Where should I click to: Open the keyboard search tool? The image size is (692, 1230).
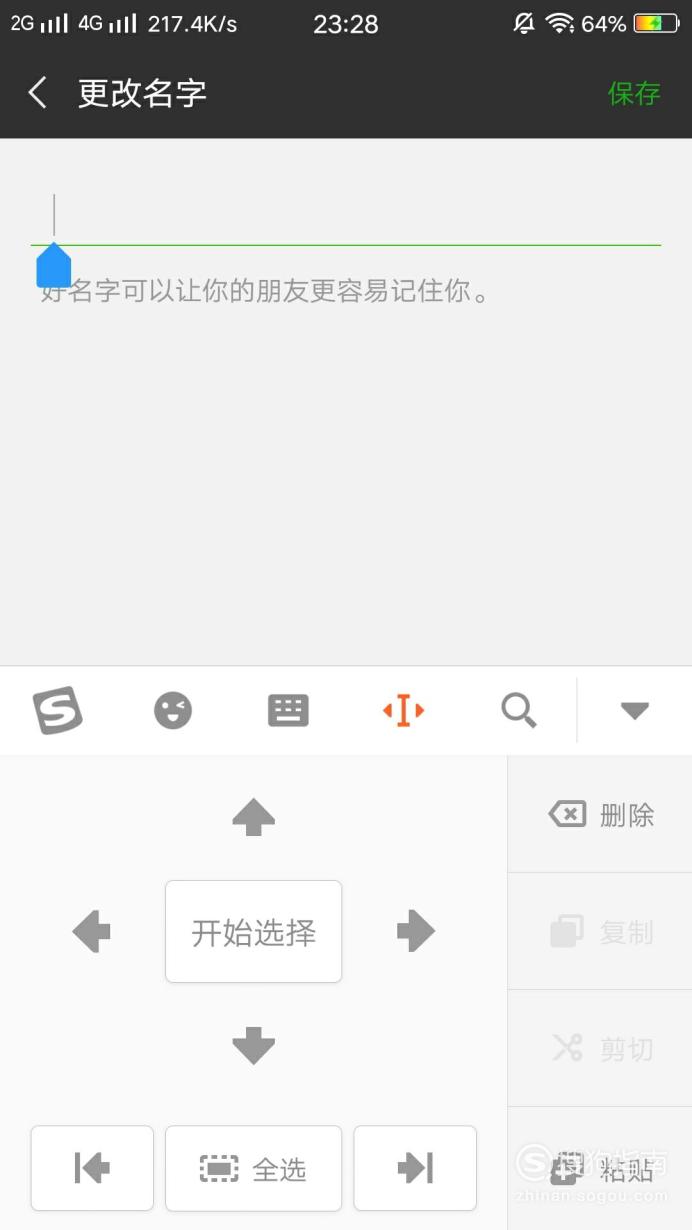[x=519, y=710]
